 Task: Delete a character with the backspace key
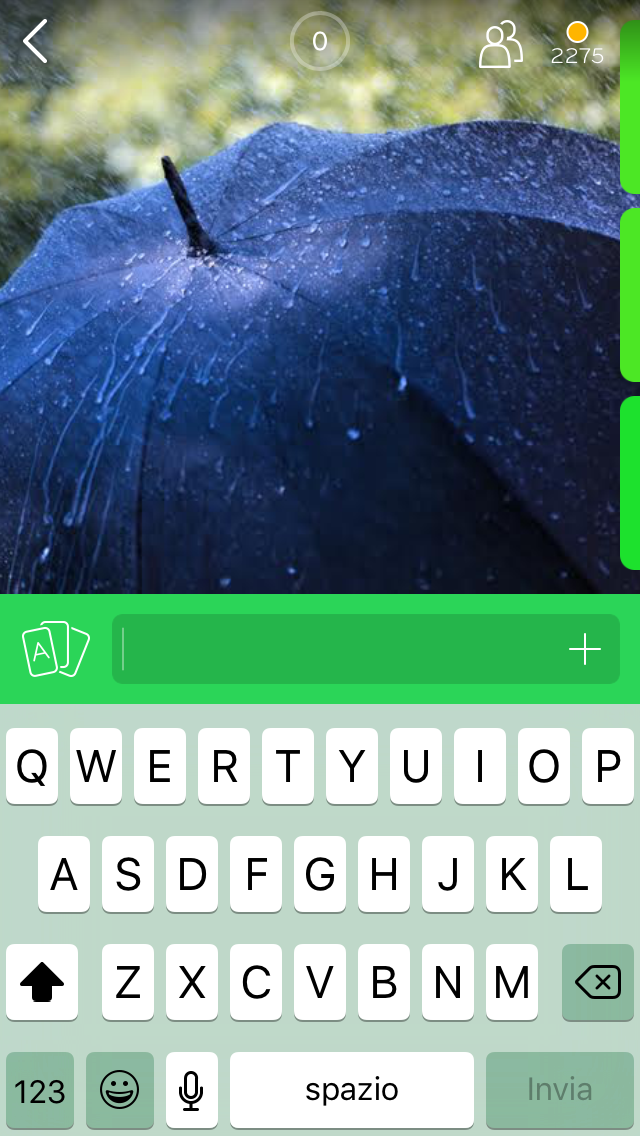point(598,982)
